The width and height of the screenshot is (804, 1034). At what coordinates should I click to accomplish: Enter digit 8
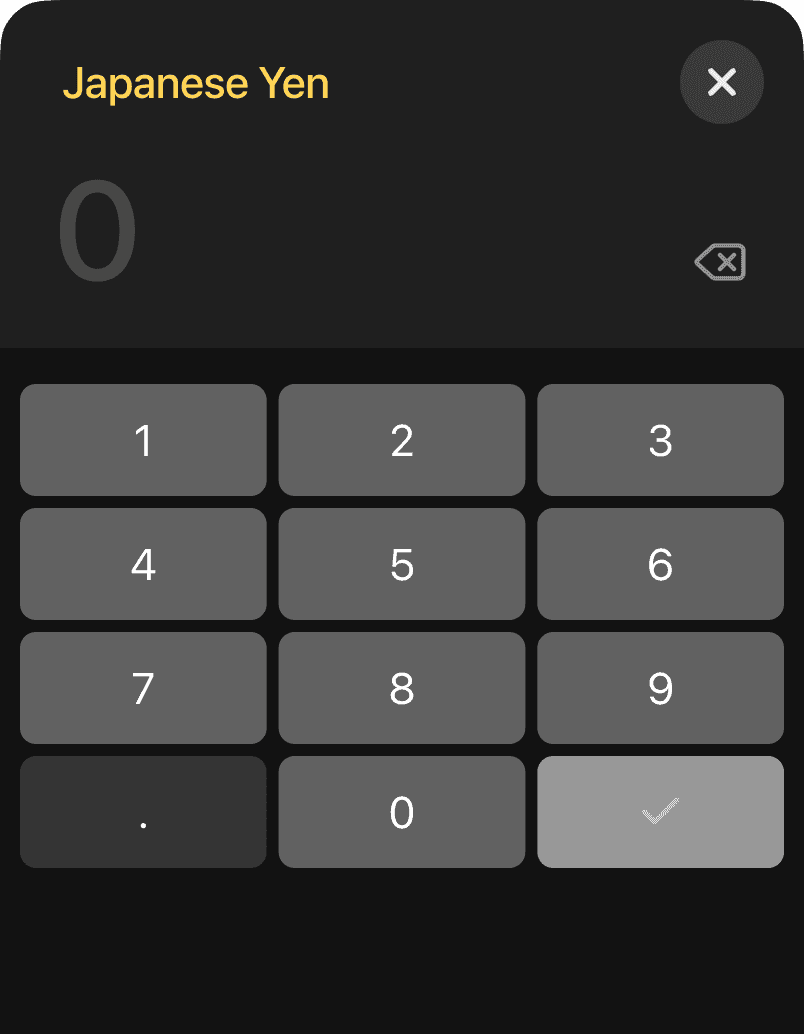tap(402, 688)
